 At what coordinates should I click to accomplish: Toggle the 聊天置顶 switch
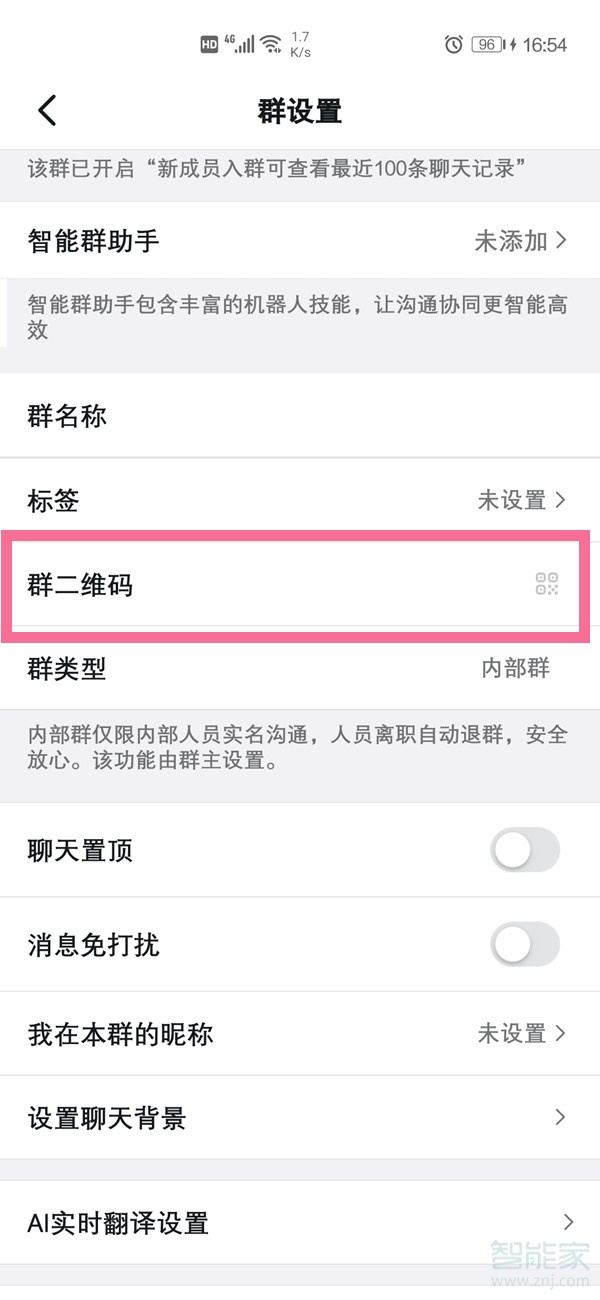[x=524, y=851]
